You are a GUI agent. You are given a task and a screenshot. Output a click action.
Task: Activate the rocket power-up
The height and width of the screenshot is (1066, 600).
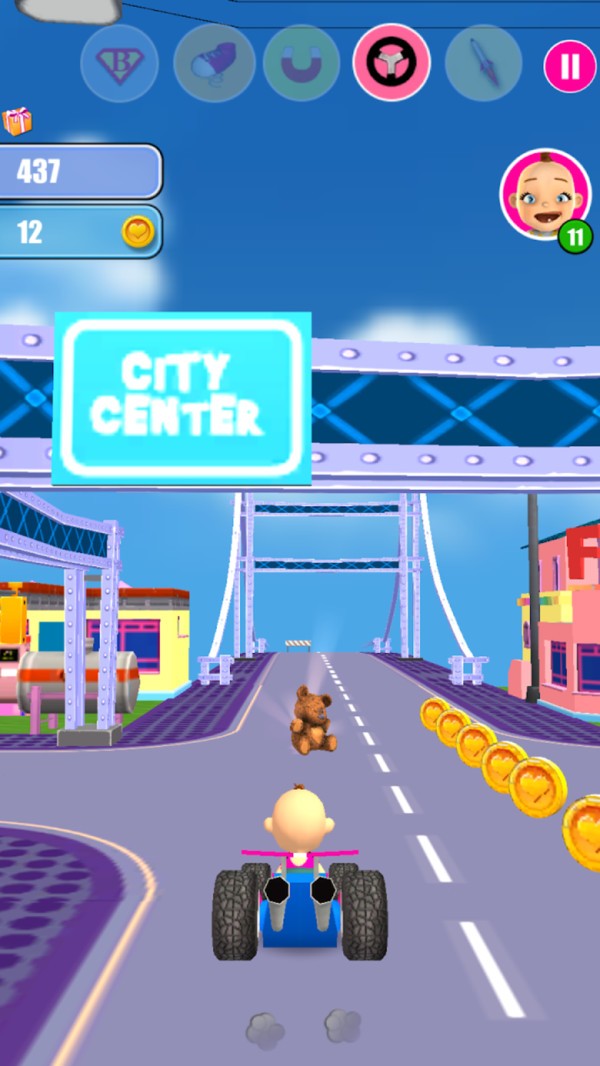(483, 63)
